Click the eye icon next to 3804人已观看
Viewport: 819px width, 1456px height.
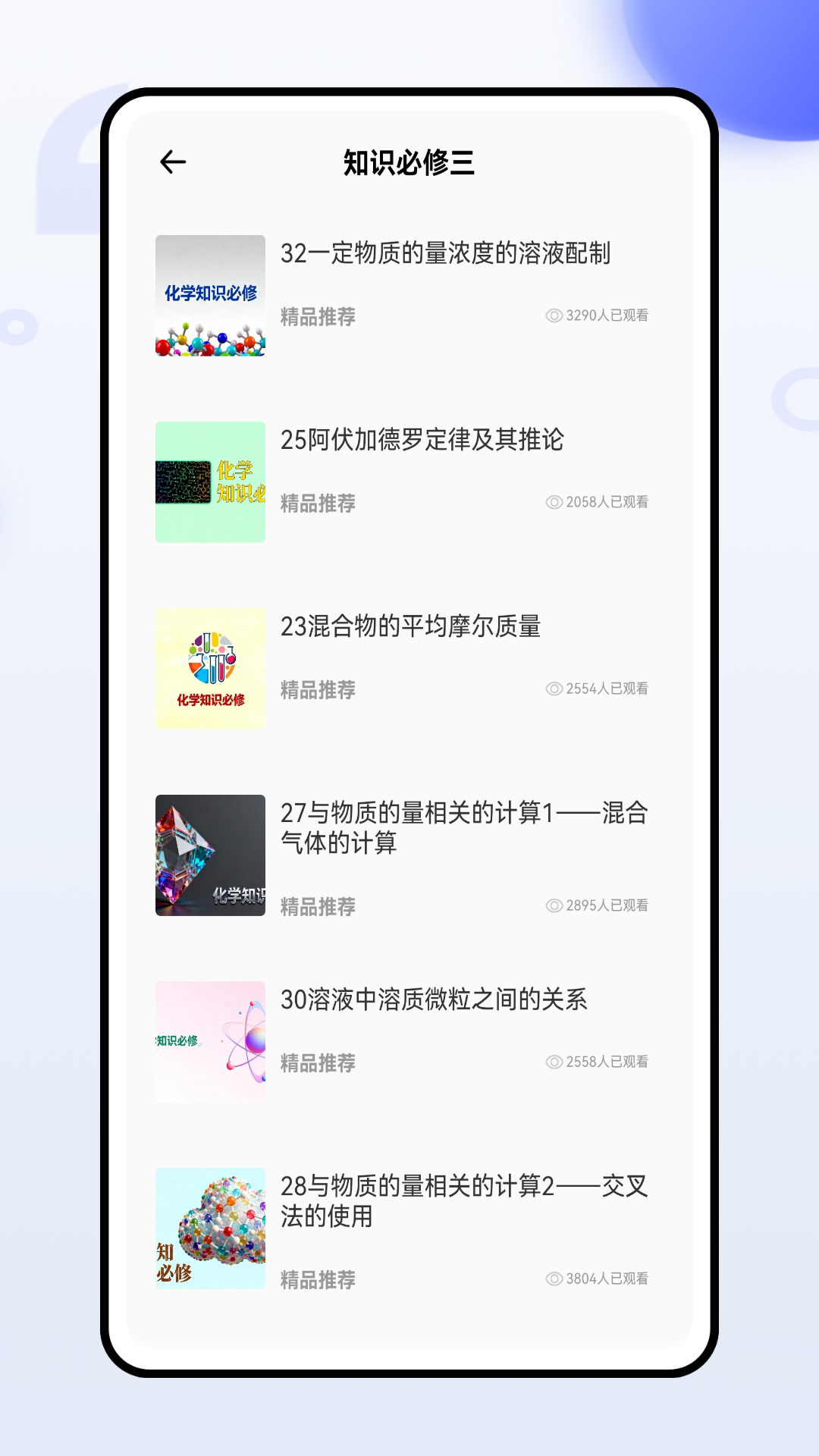[556, 1280]
